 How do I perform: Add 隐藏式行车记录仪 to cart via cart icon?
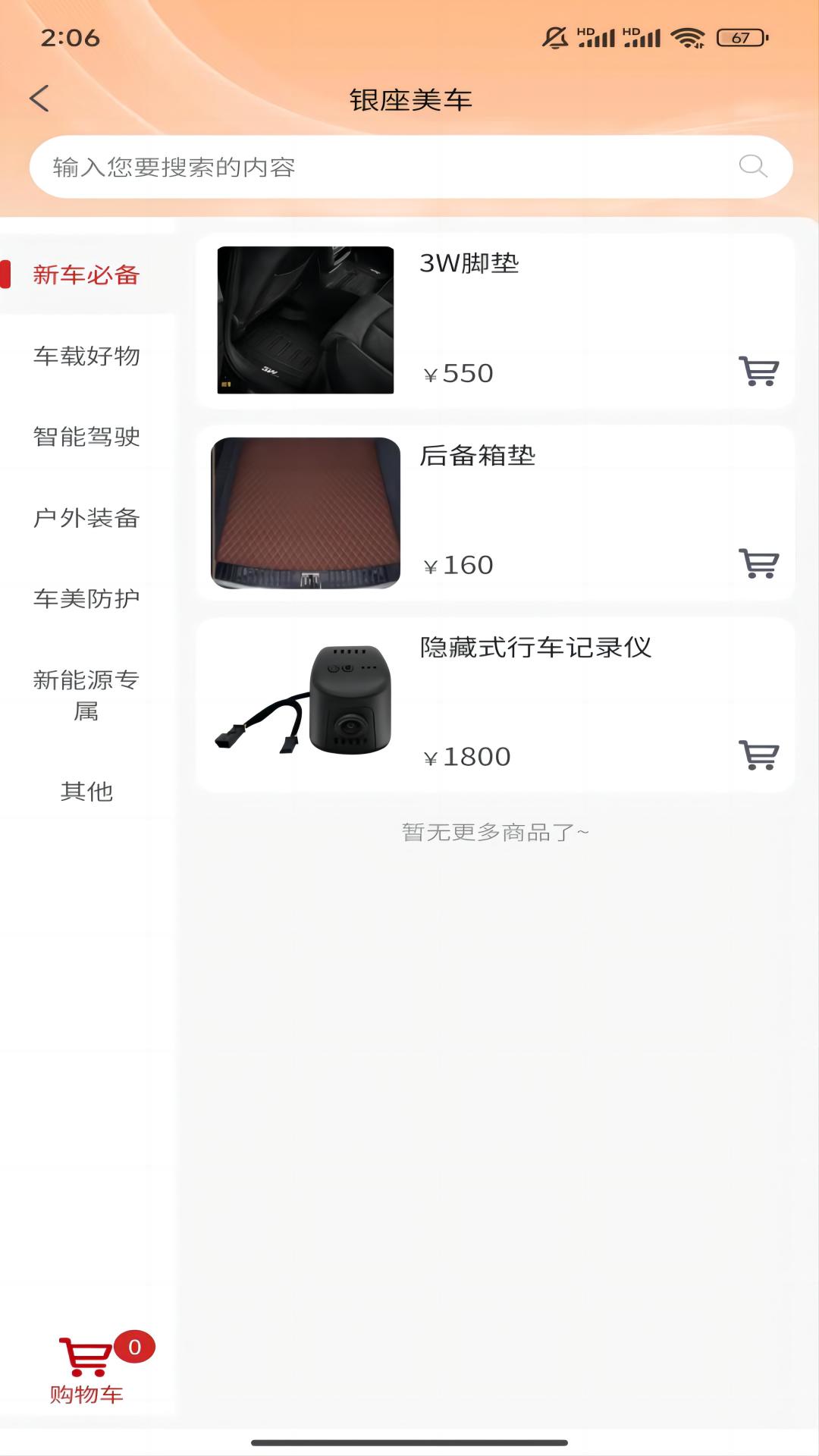(758, 755)
